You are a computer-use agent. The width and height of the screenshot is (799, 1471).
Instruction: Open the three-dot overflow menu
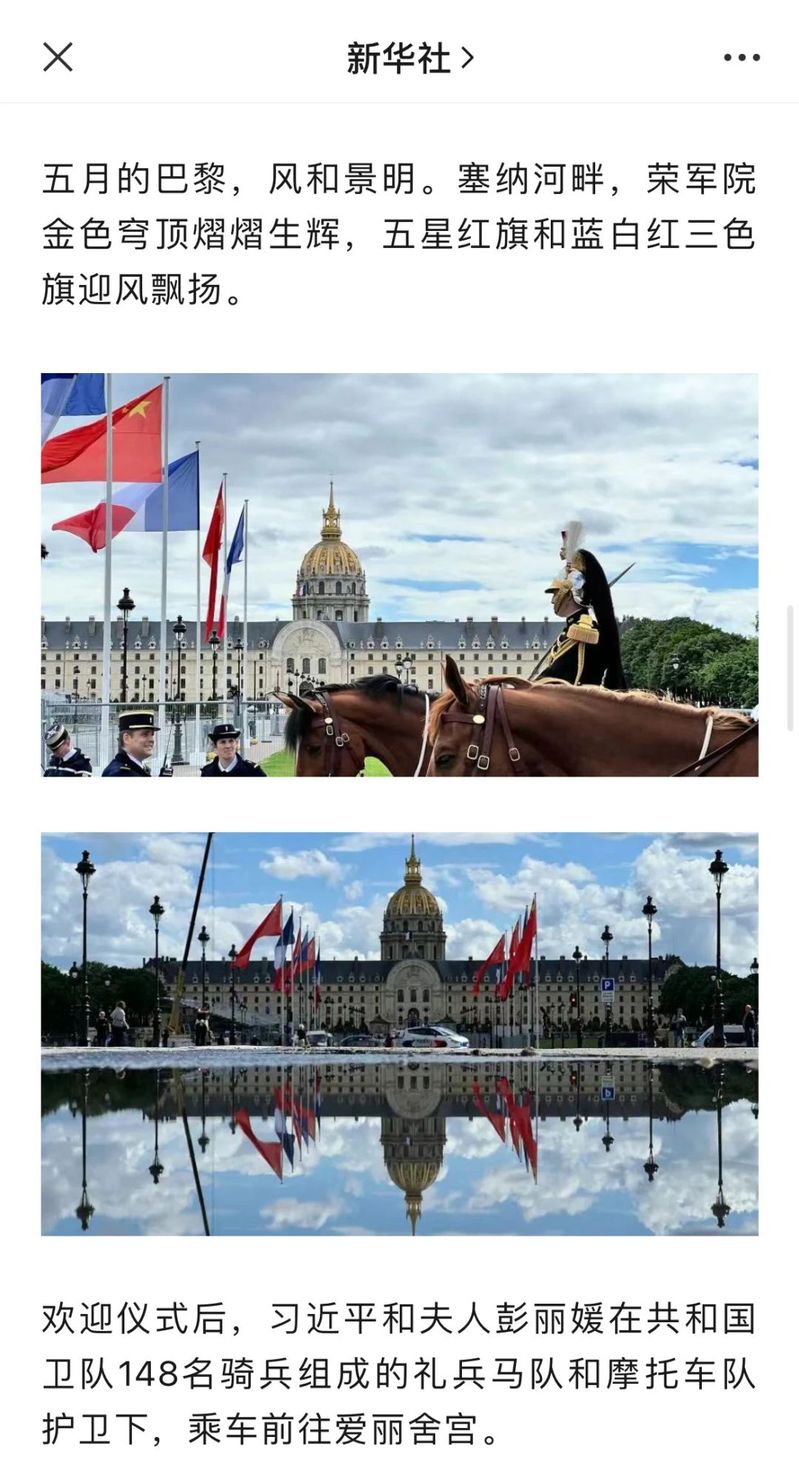tap(741, 58)
